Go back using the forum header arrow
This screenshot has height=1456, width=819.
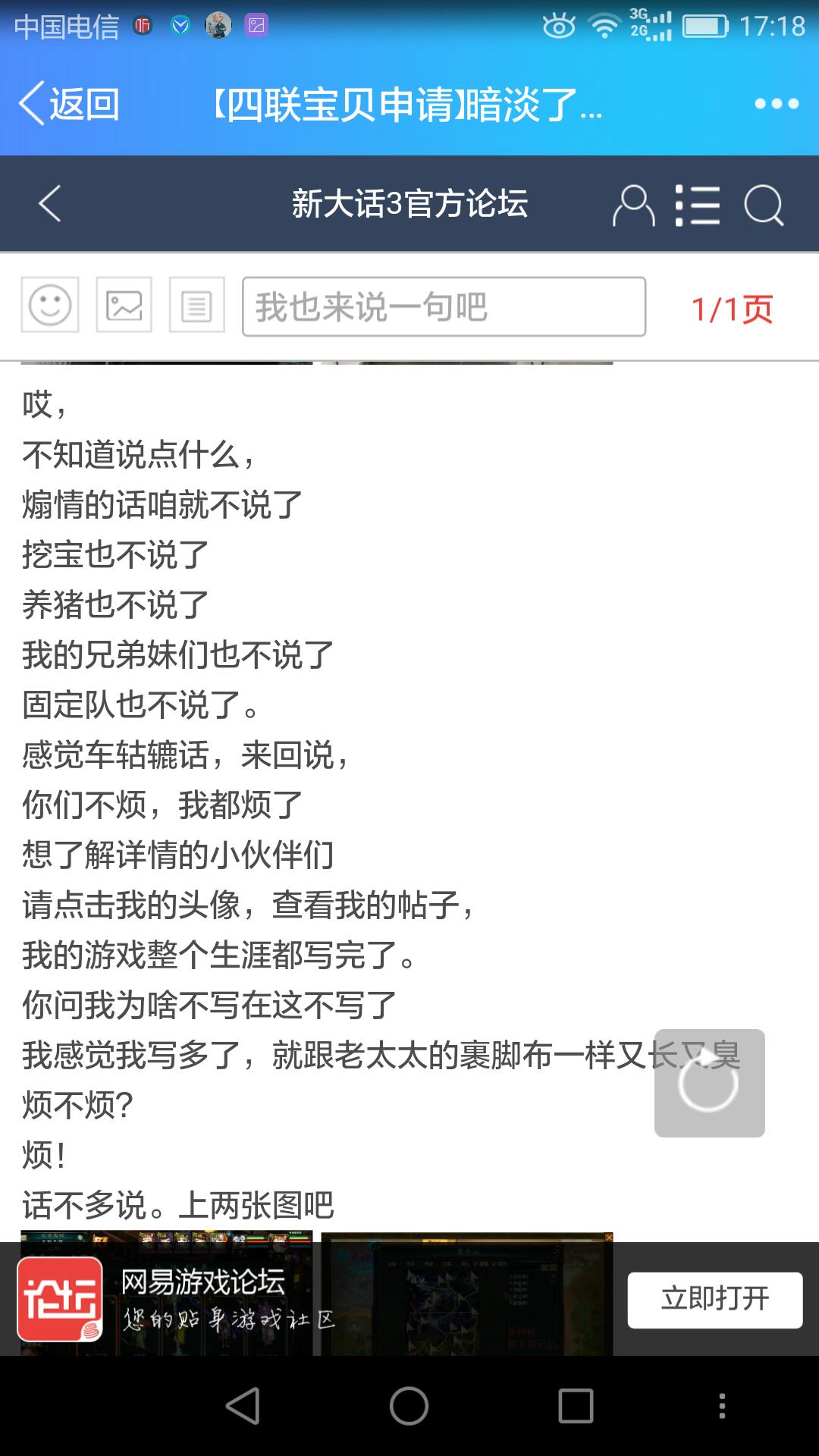coord(50,203)
